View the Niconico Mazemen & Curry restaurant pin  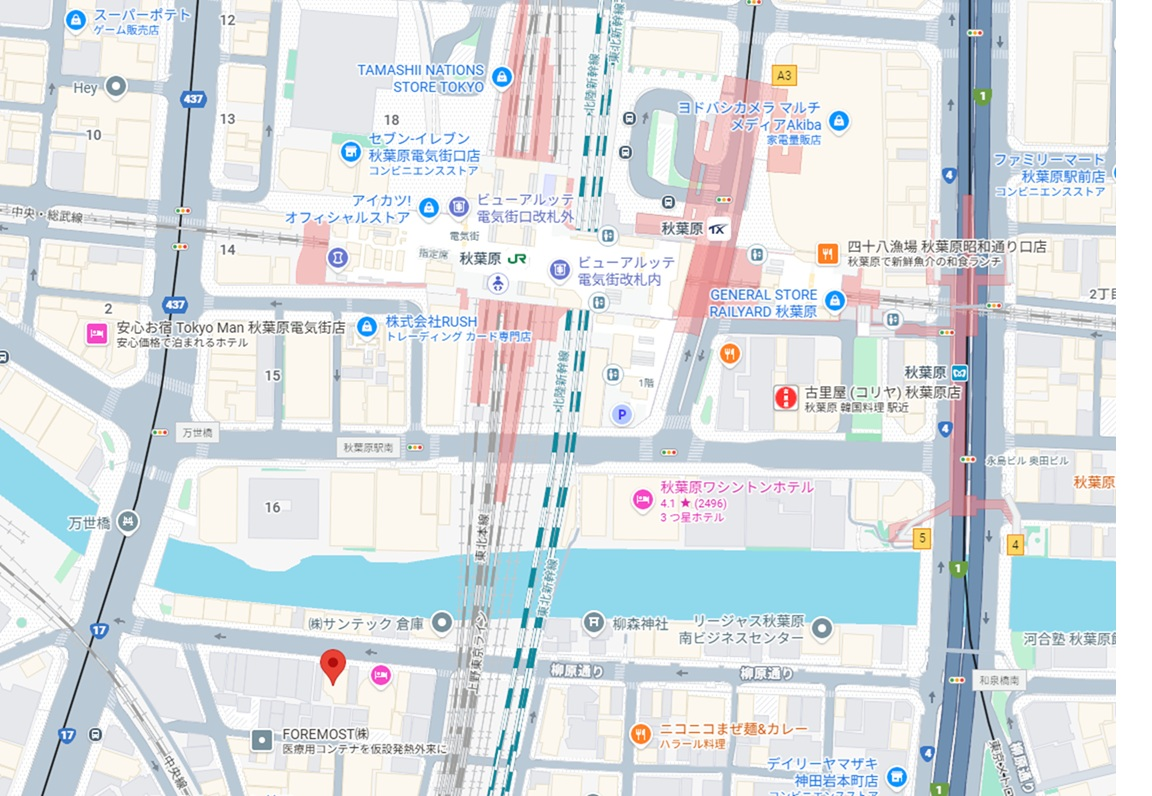(x=641, y=735)
